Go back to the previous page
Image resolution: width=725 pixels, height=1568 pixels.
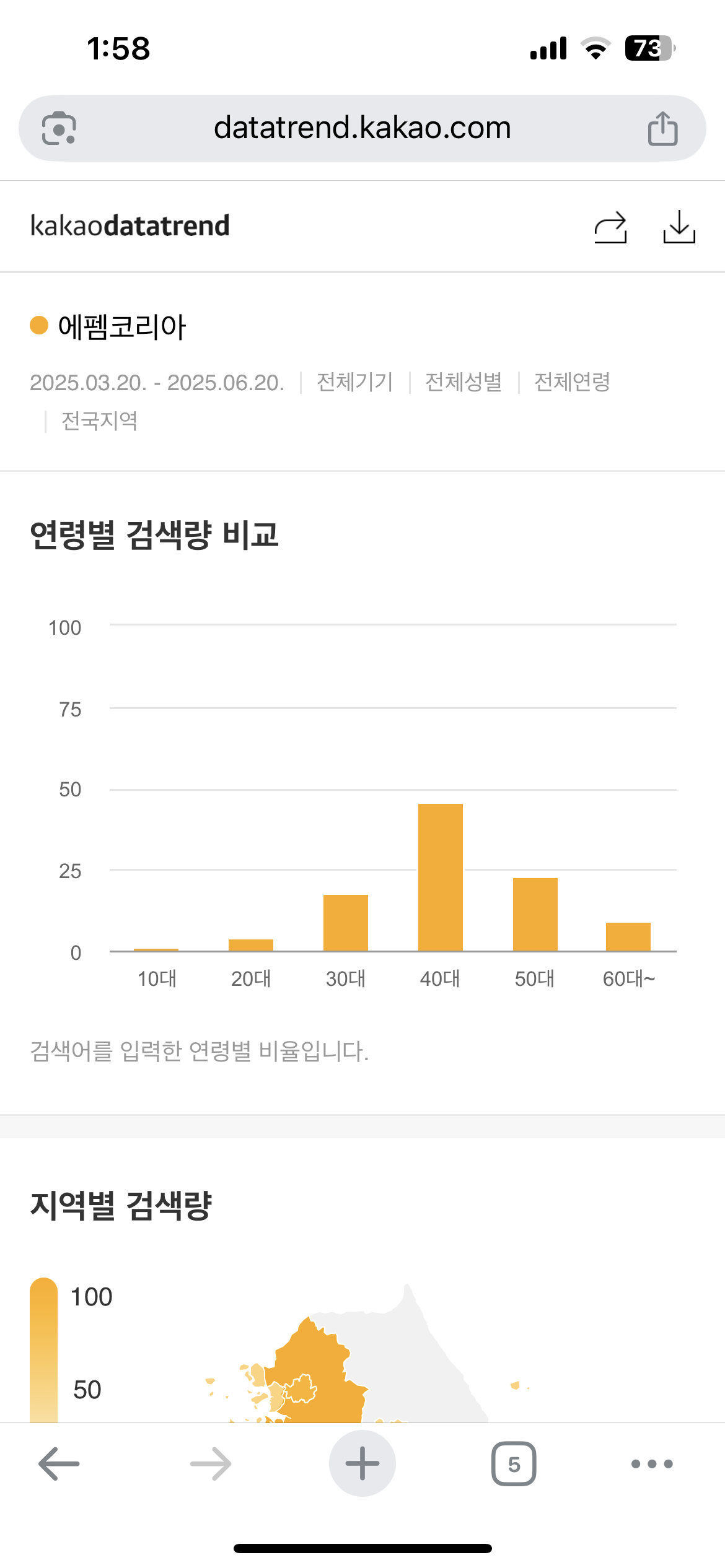point(59,1463)
